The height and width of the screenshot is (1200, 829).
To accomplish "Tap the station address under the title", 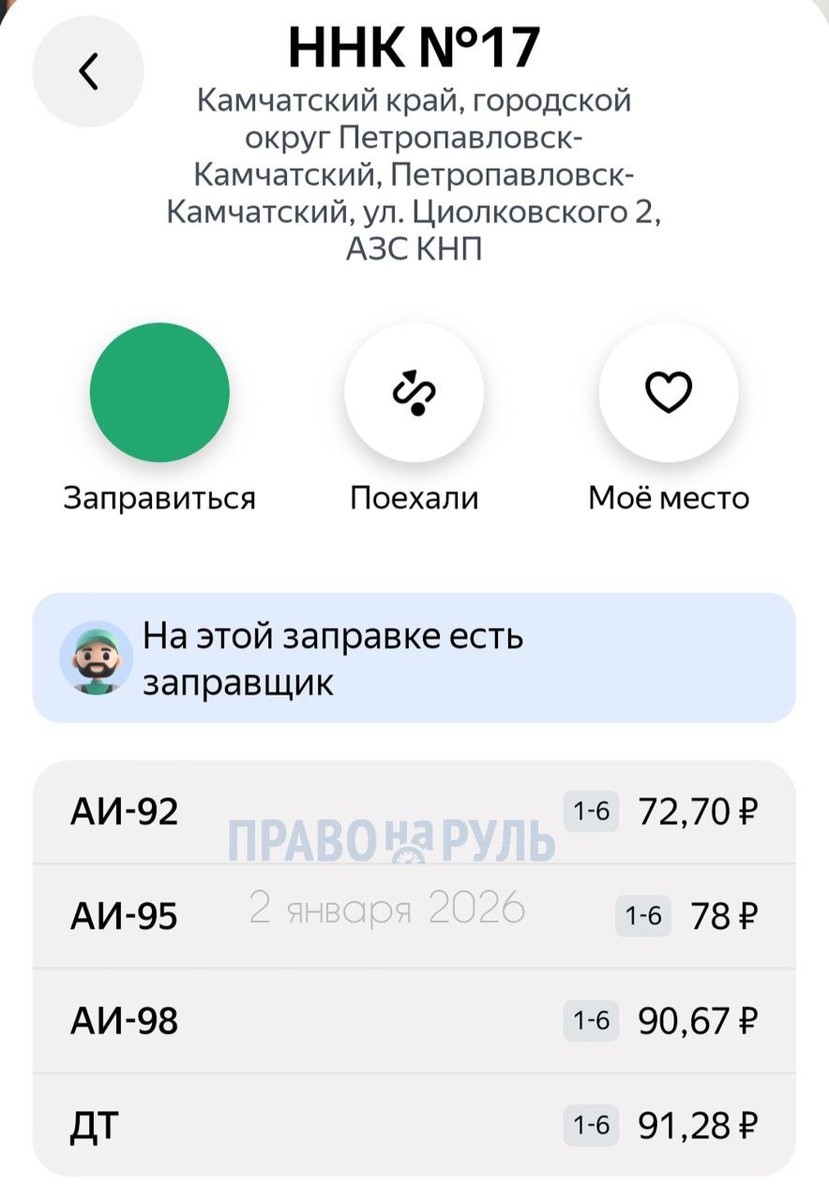I will tap(414, 170).
